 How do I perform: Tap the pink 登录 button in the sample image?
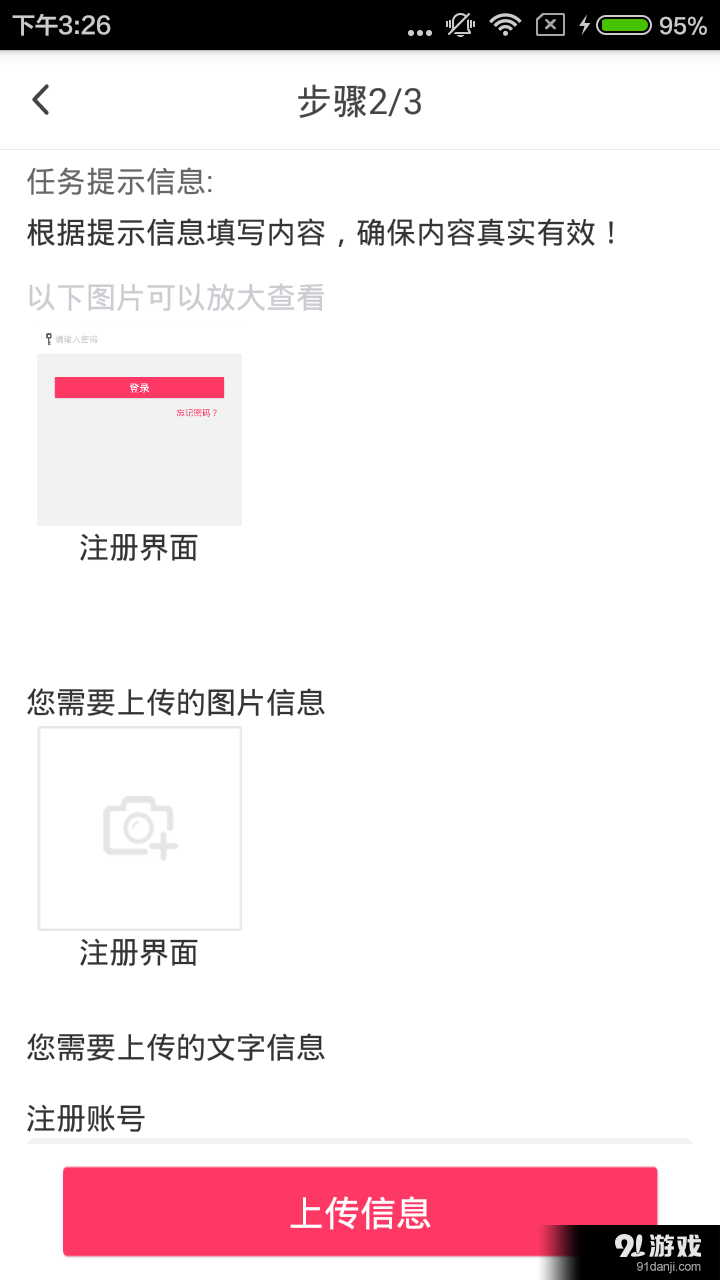click(x=139, y=387)
